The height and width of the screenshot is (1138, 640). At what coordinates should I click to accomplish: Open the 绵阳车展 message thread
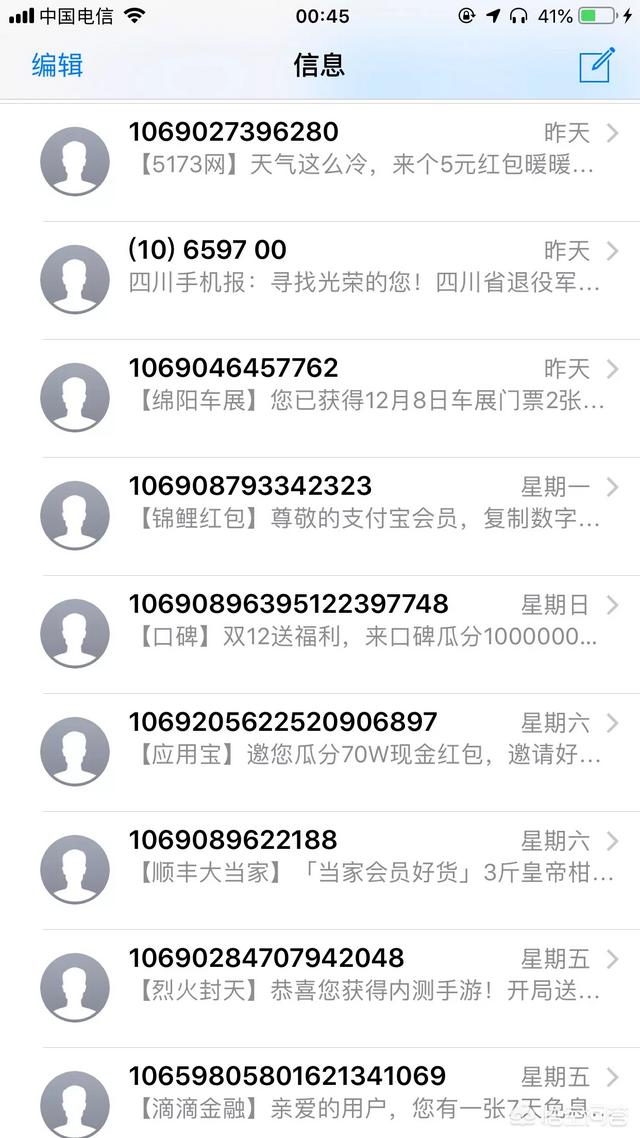(320, 398)
